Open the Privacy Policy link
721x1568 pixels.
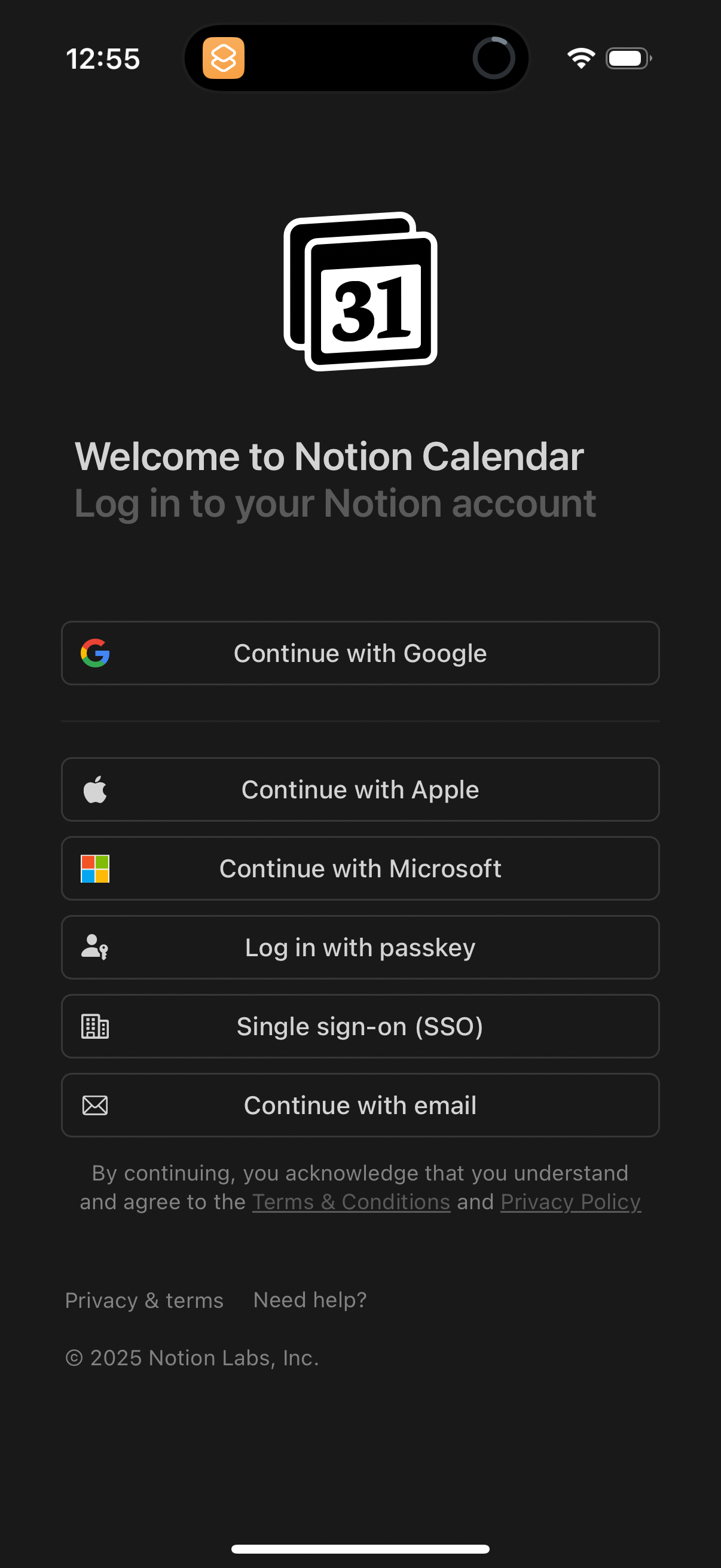click(570, 1201)
